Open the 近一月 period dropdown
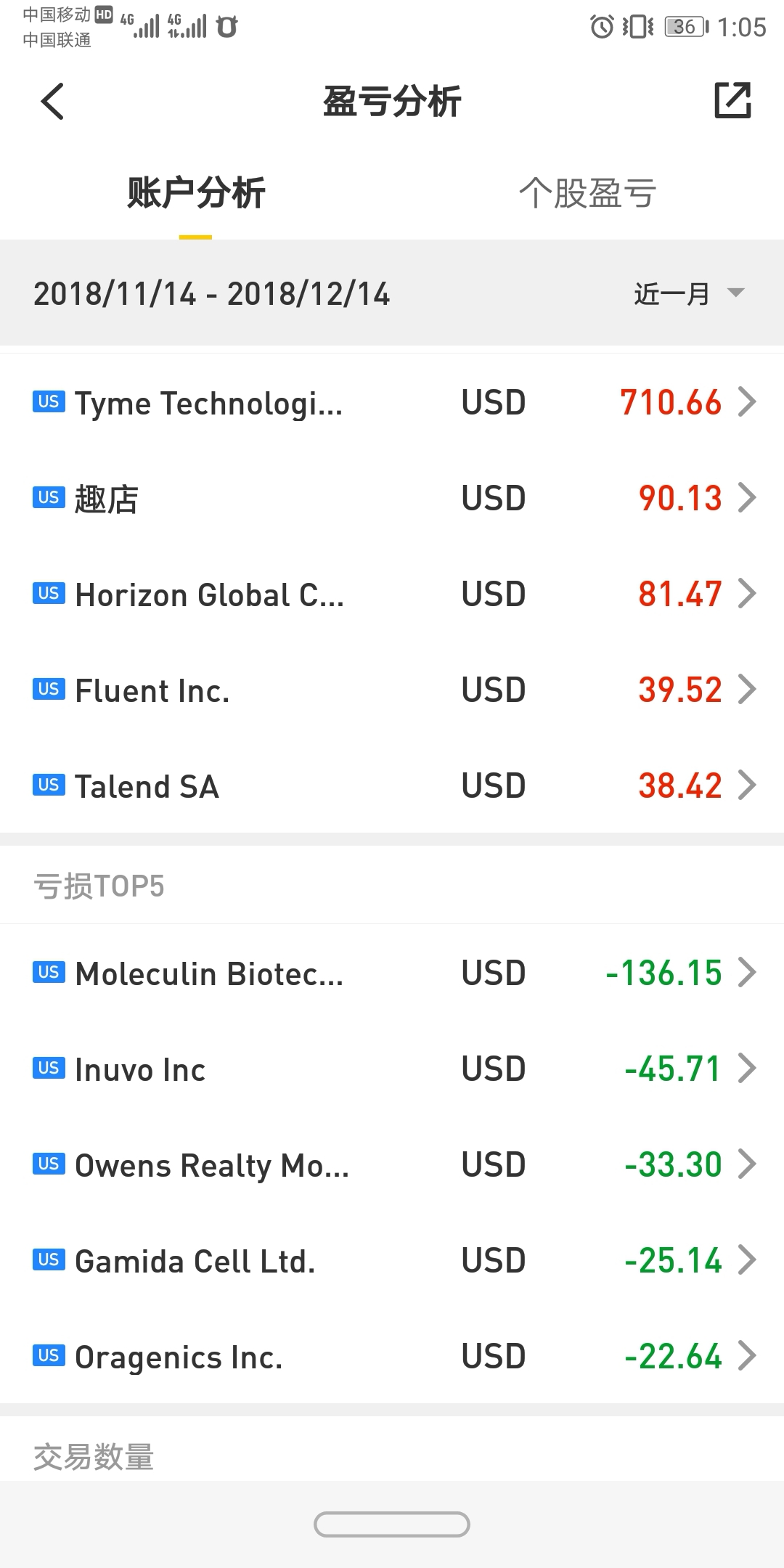Screen dimensions: 784x1568 (689, 294)
